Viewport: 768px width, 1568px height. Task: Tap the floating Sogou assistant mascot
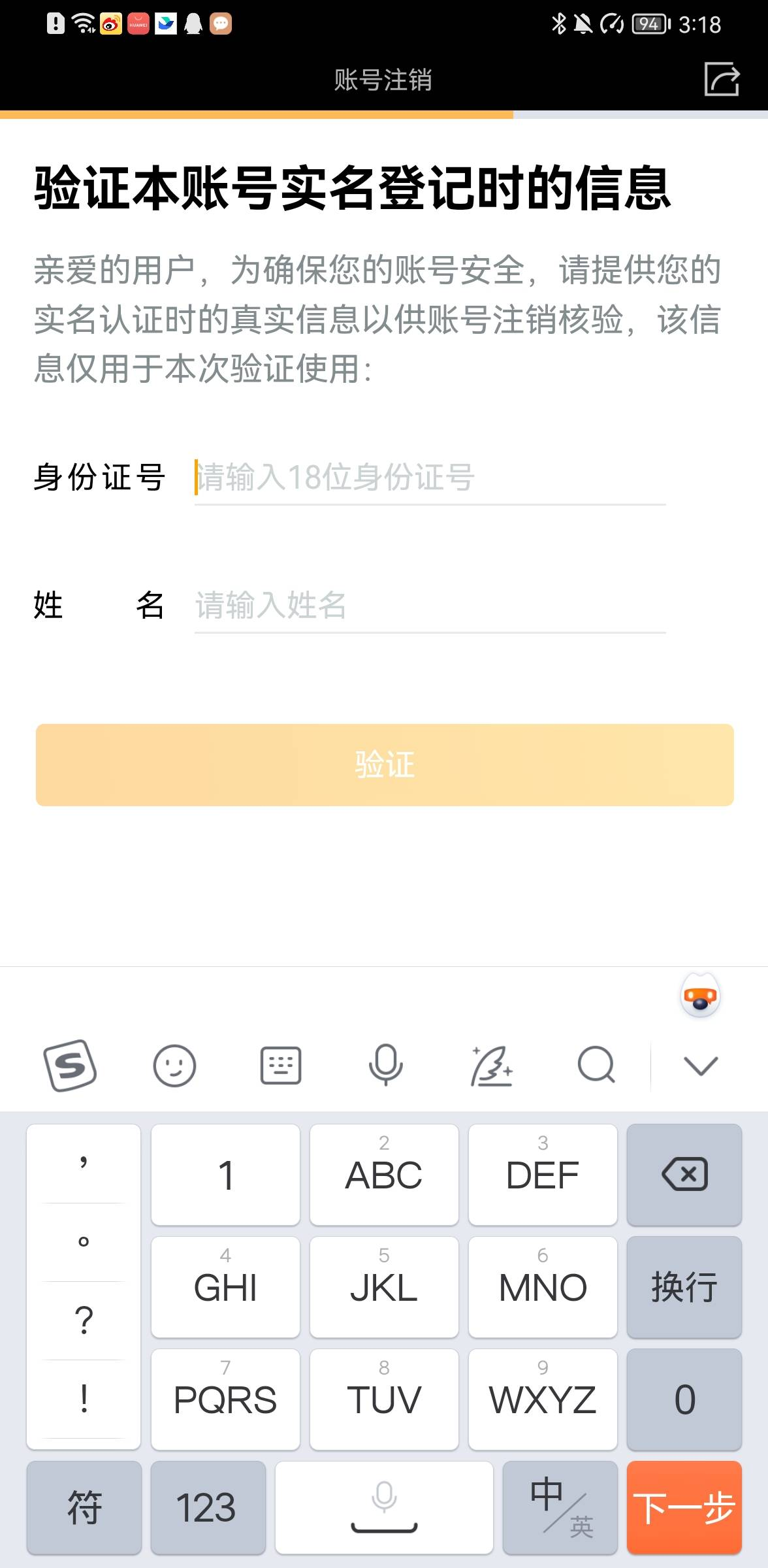[x=700, y=997]
